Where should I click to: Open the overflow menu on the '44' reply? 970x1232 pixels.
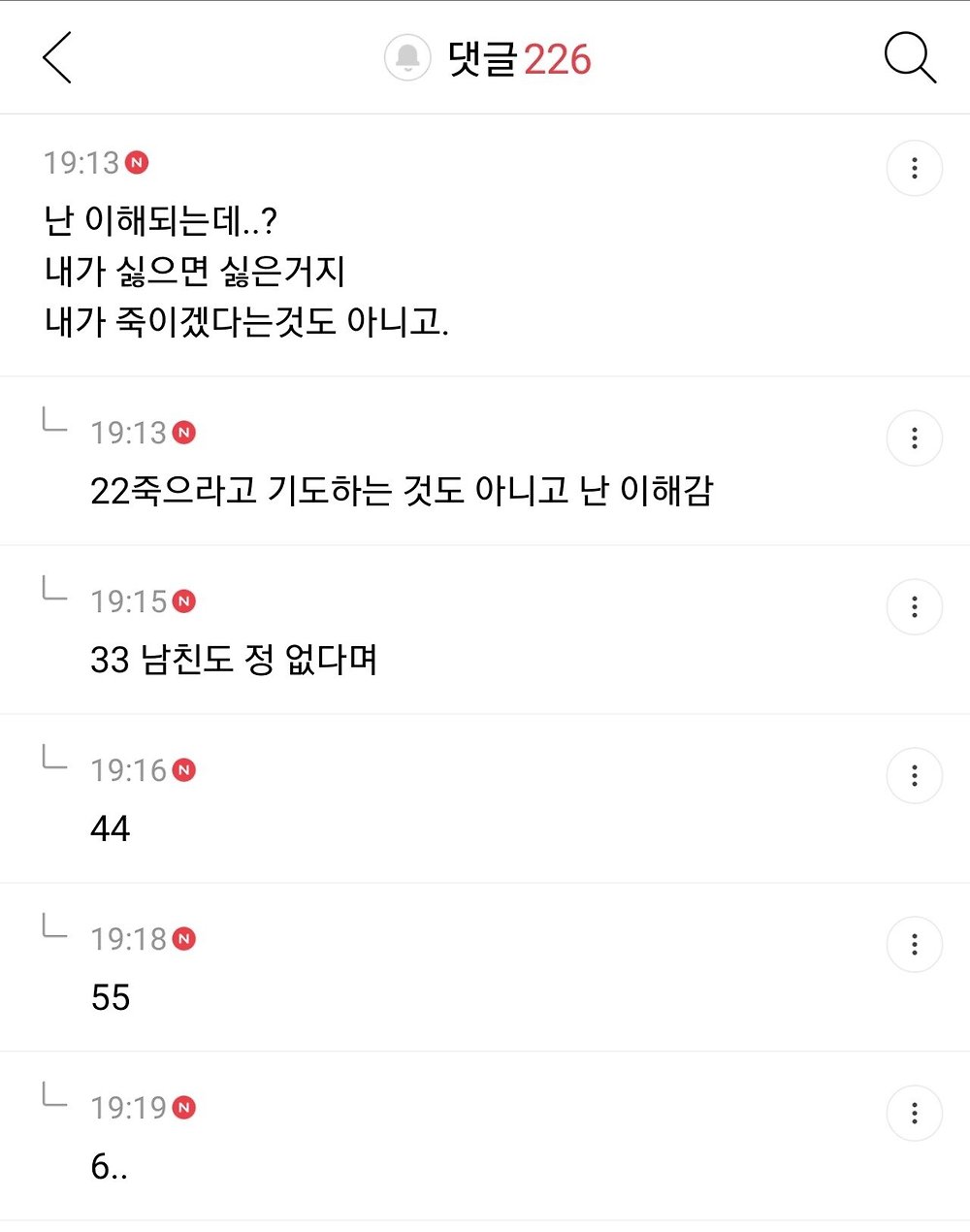(914, 776)
